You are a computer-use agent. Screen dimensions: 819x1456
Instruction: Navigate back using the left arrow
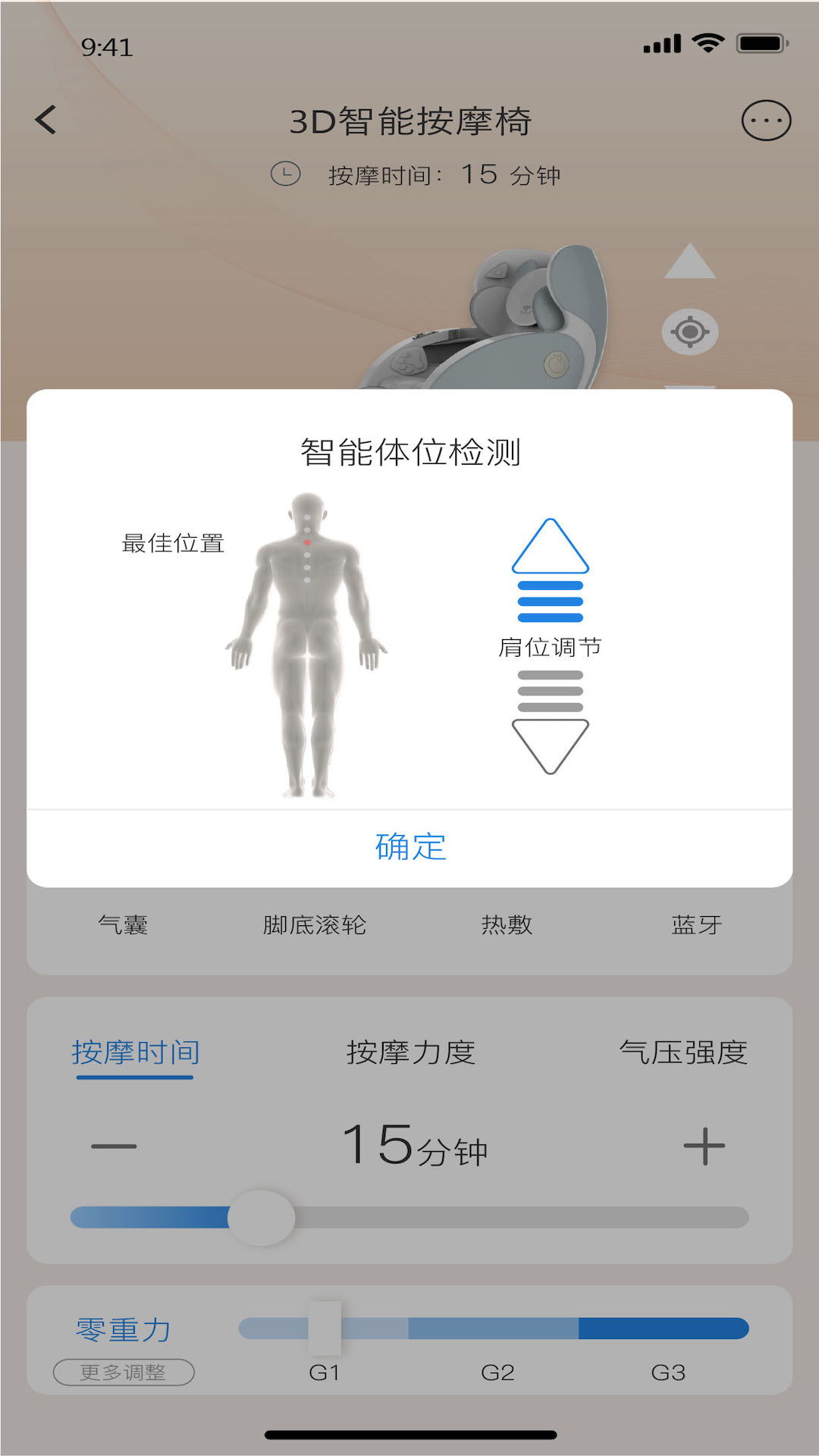(x=45, y=120)
